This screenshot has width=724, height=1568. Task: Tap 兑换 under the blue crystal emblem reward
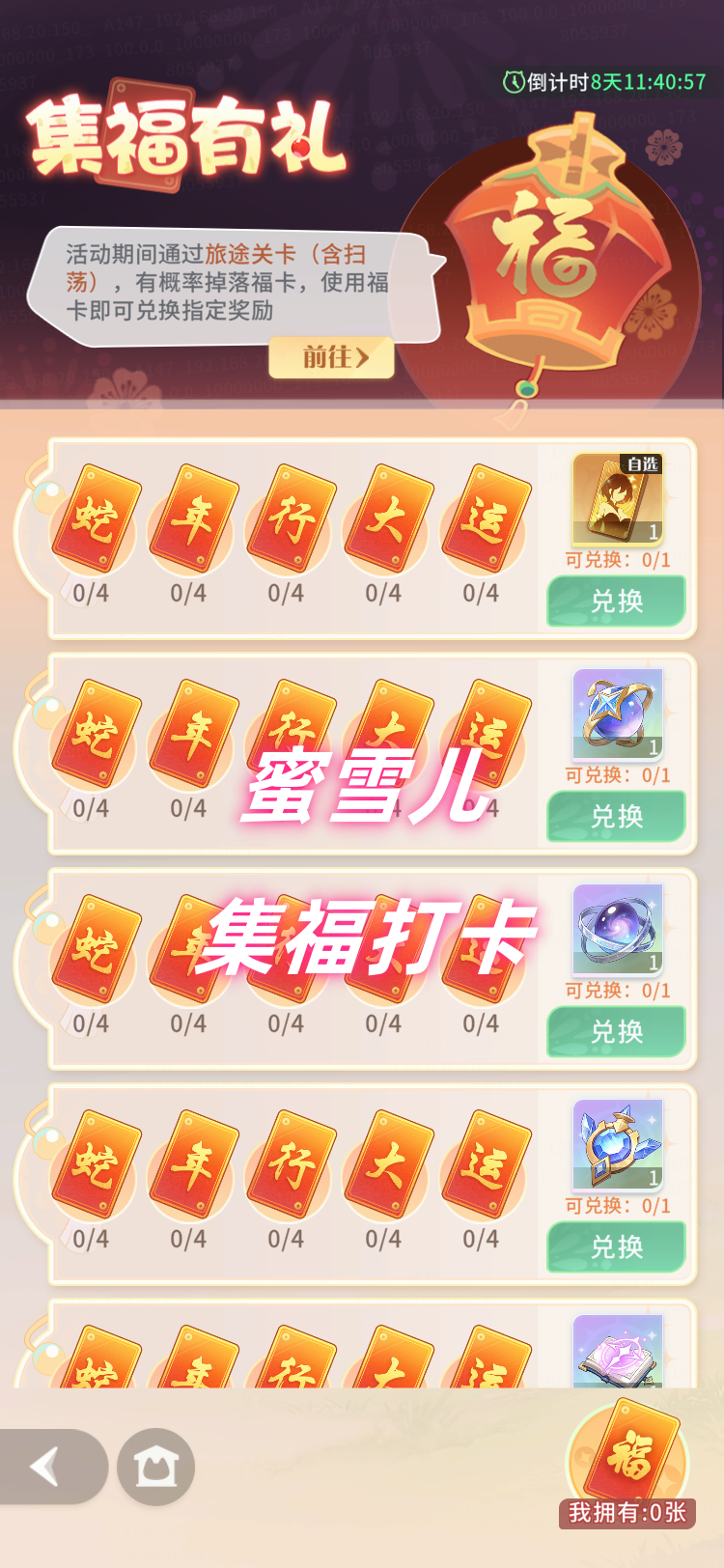point(616,1247)
